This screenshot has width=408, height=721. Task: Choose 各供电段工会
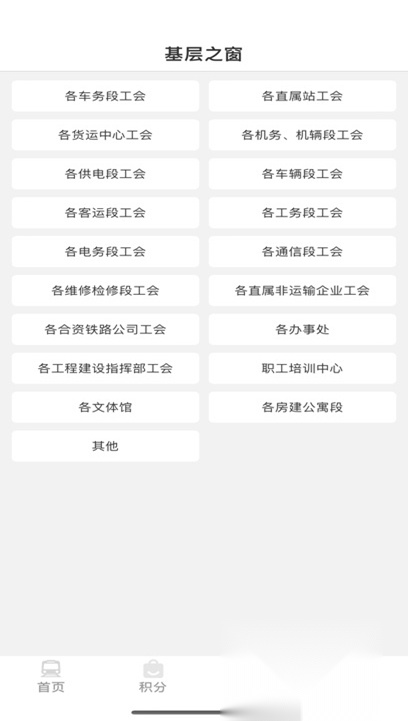point(105,173)
